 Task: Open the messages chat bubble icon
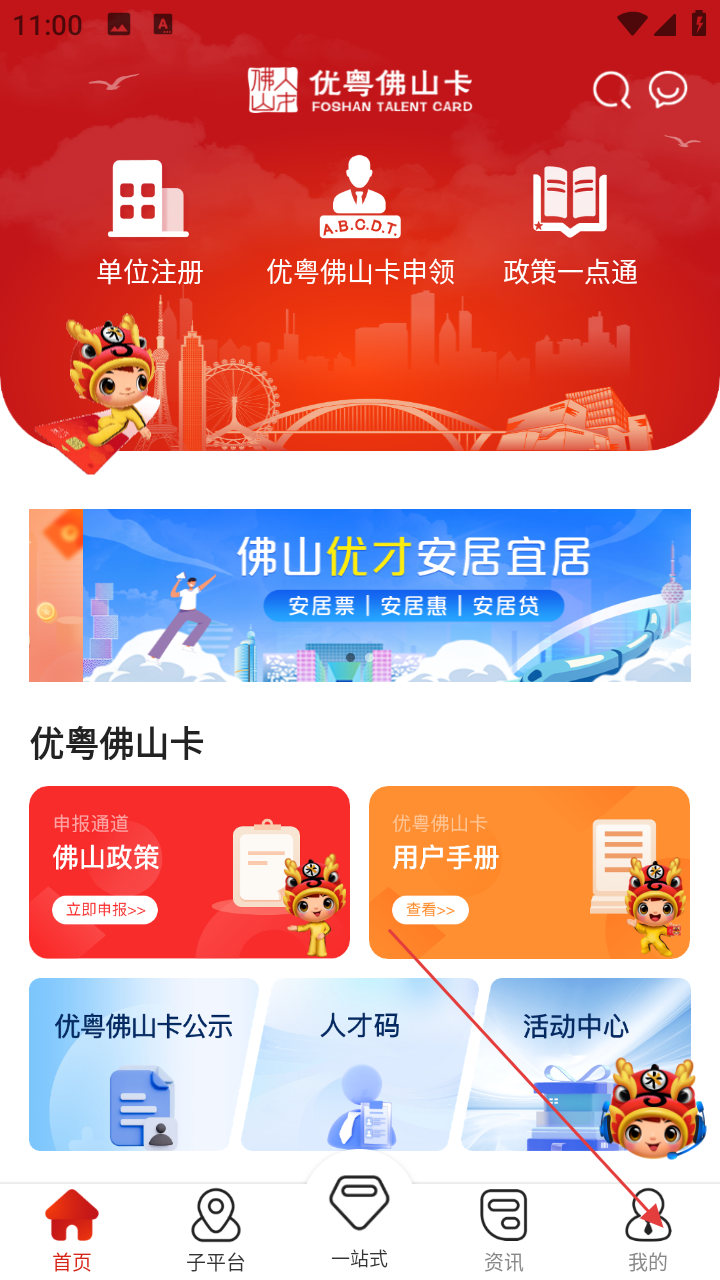click(668, 90)
